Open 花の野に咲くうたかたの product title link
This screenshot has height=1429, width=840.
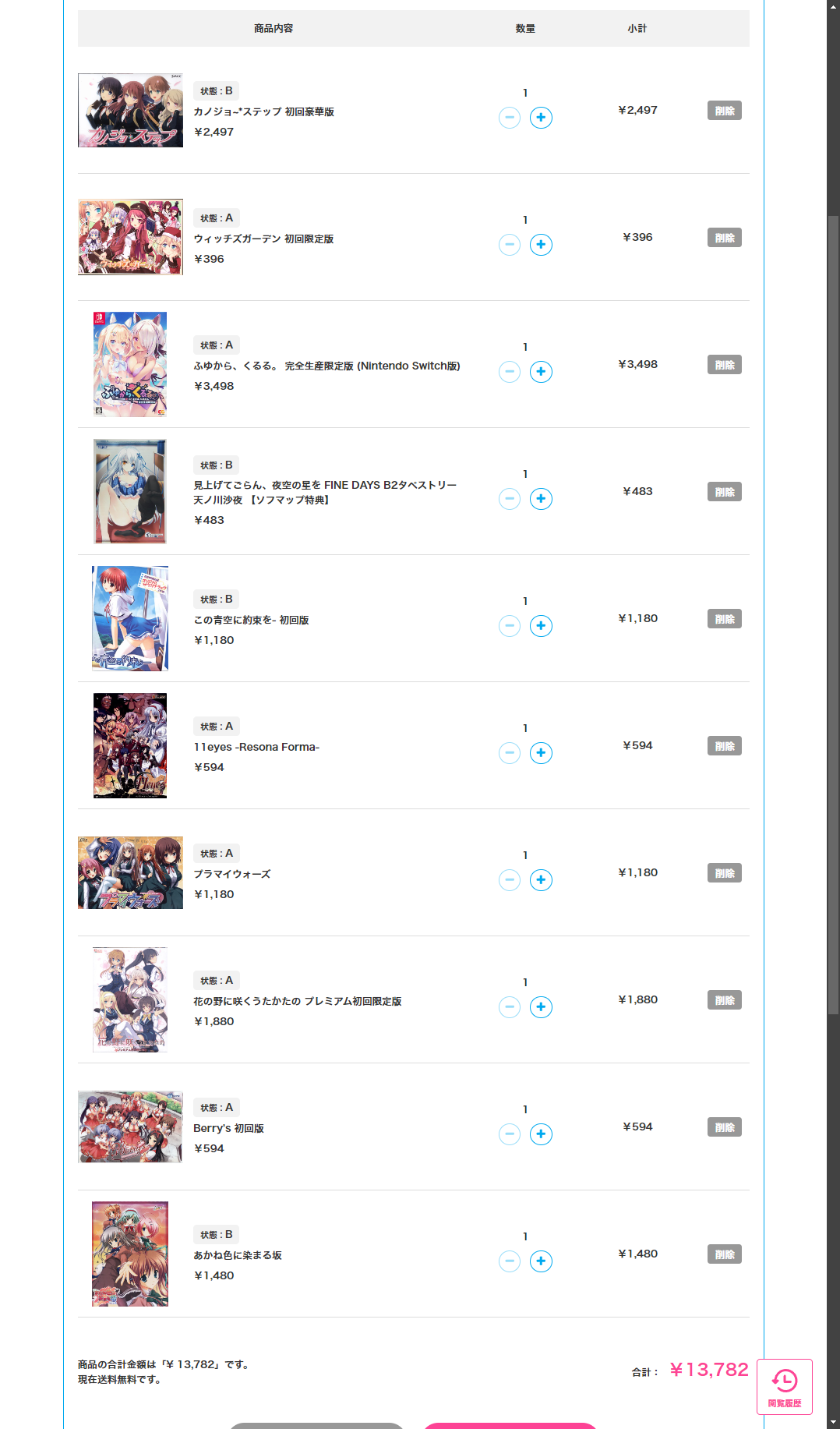point(297,1001)
